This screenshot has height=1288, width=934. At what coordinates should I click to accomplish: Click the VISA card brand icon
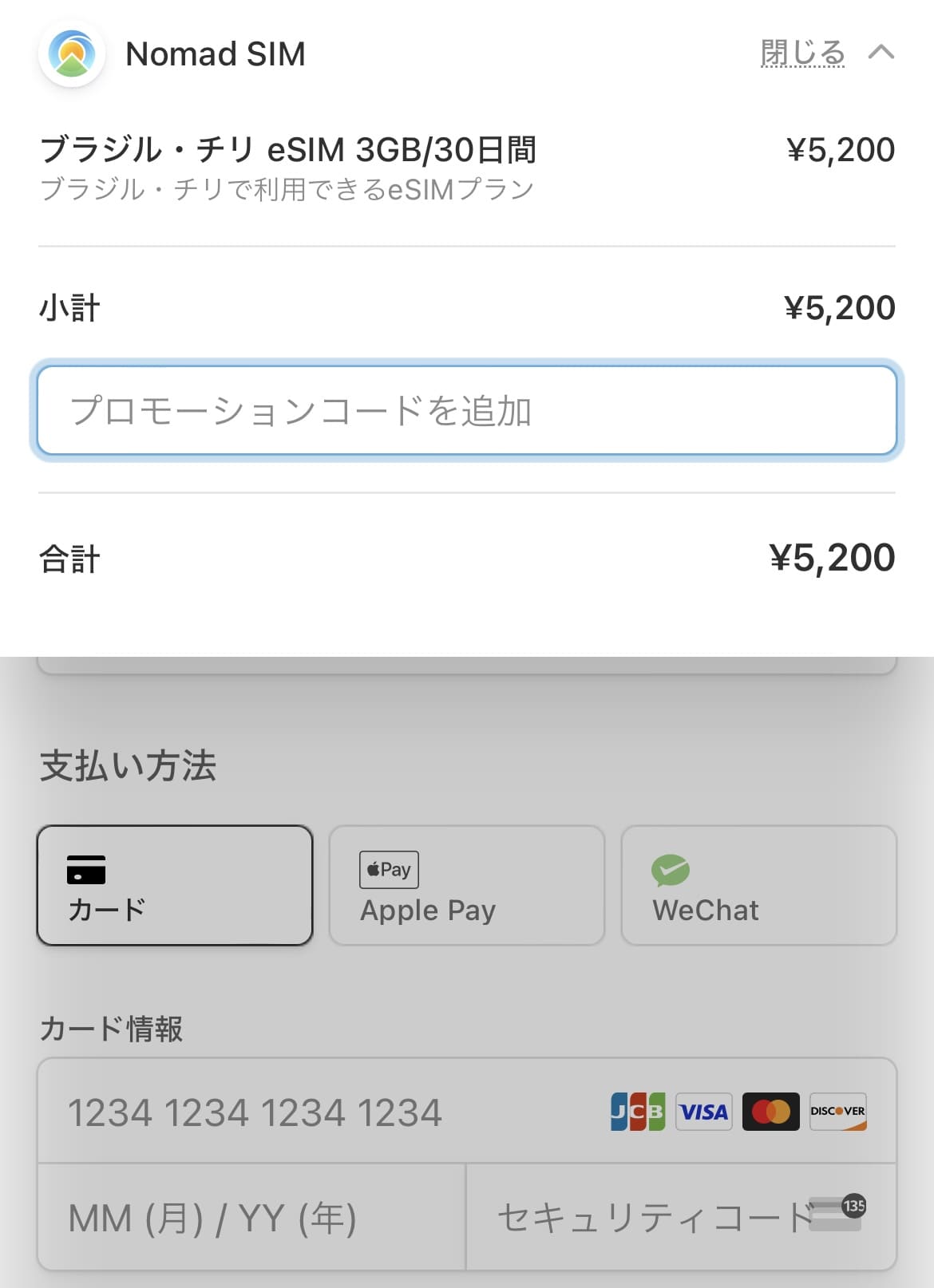(x=702, y=1111)
